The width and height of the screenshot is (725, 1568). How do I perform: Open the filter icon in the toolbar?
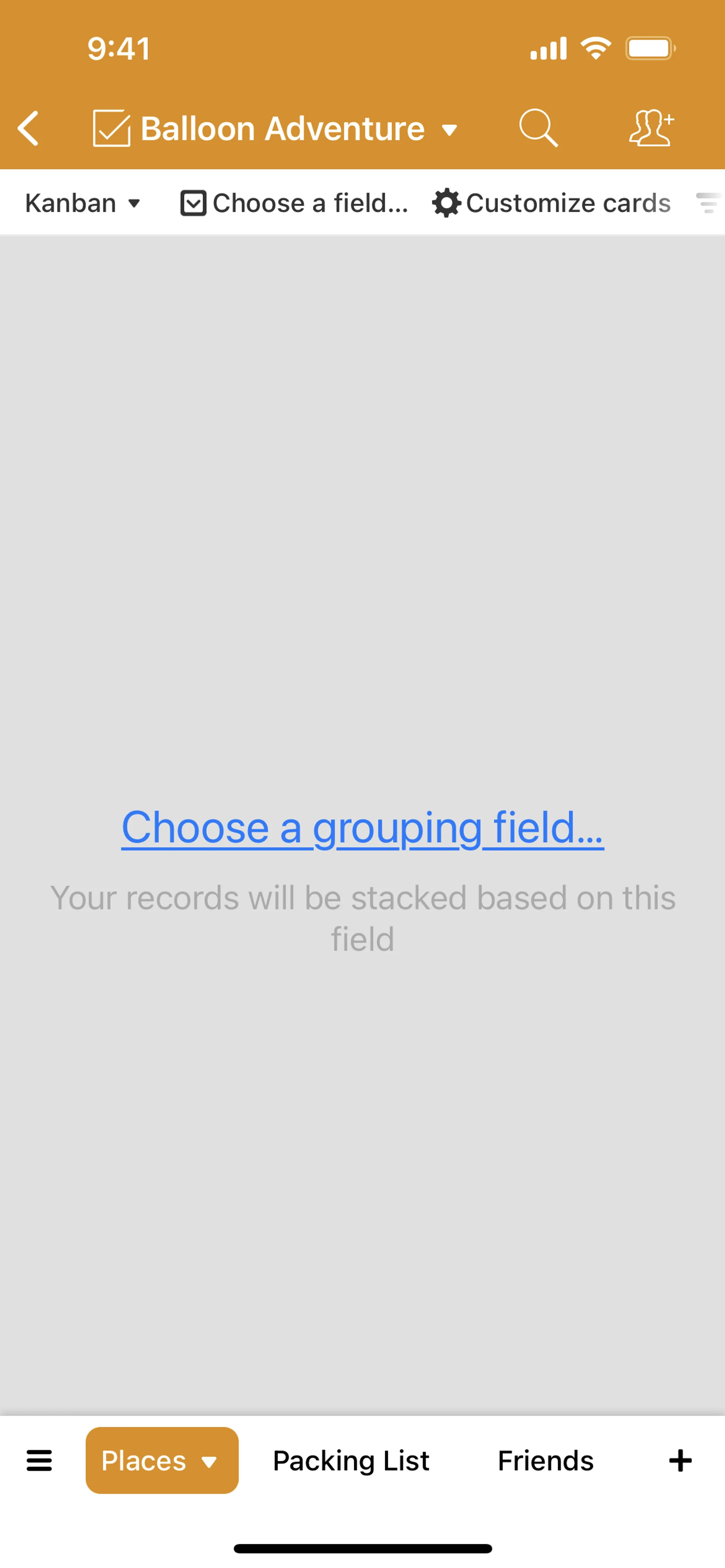[x=707, y=203]
